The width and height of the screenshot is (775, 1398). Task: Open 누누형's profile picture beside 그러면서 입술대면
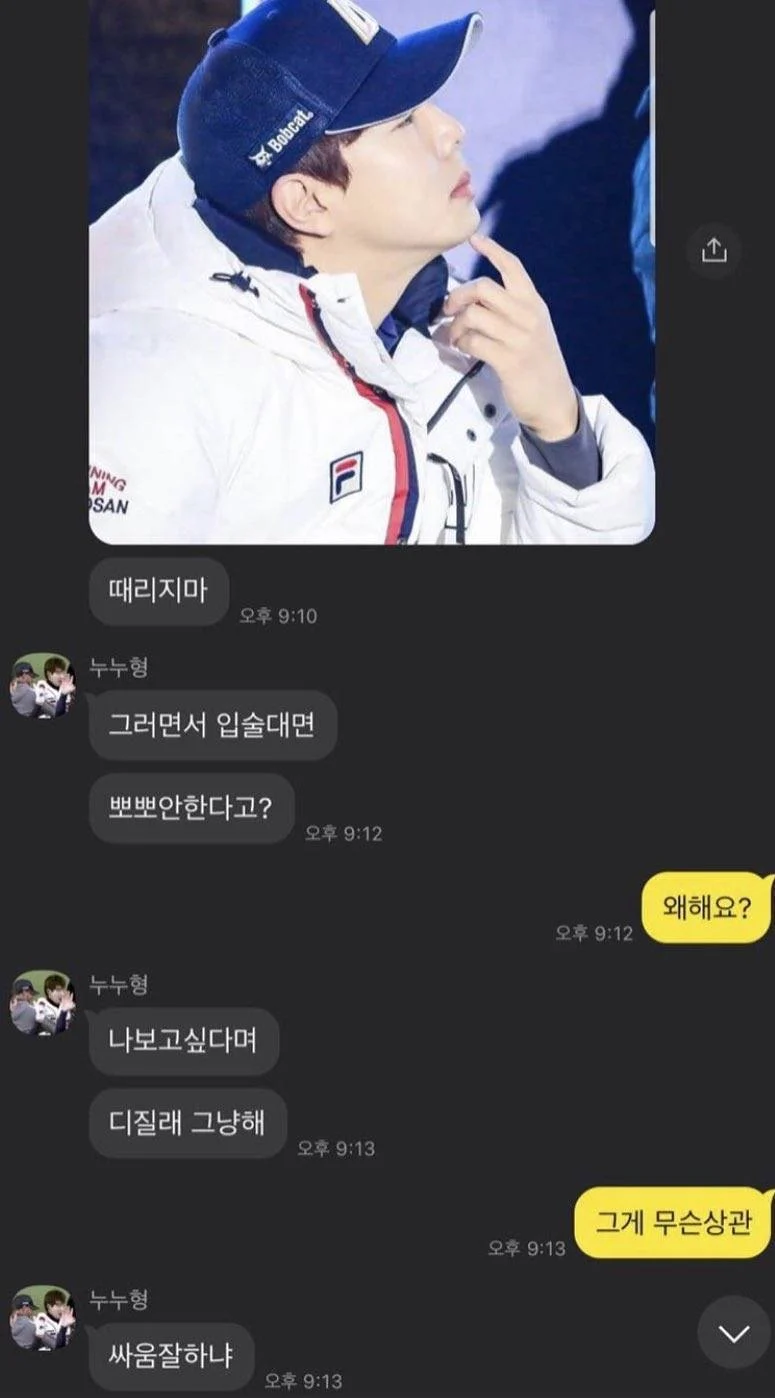pos(42,686)
